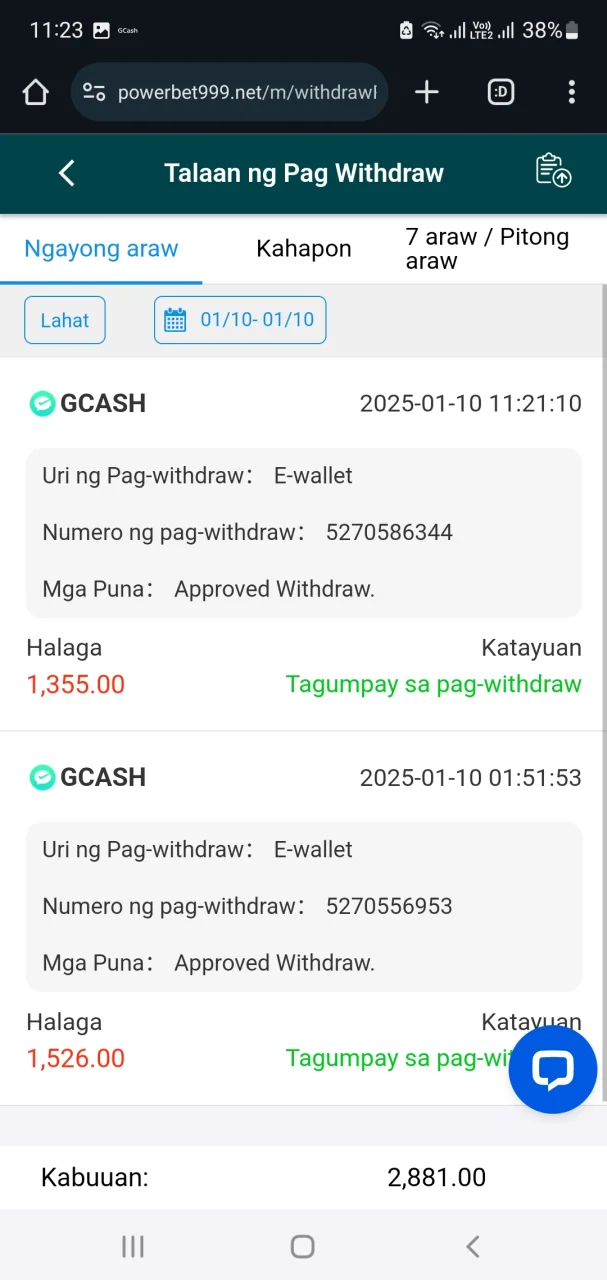
Task: Tap the Lahat filter button
Action: (x=65, y=320)
